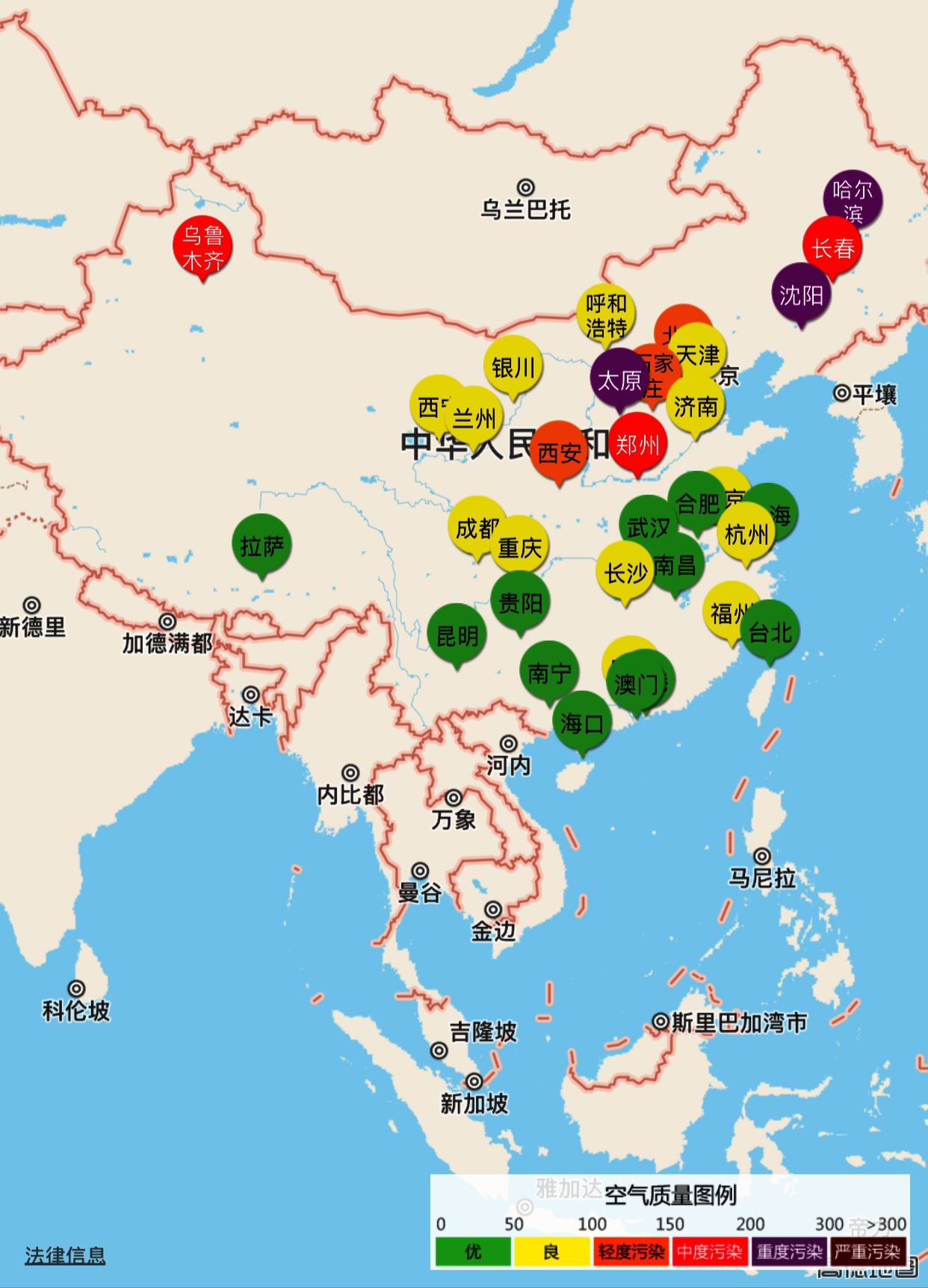This screenshot has width=928, height=1288.
Task: Open the 法律信息 legal info link
Action: (65, 1255)
